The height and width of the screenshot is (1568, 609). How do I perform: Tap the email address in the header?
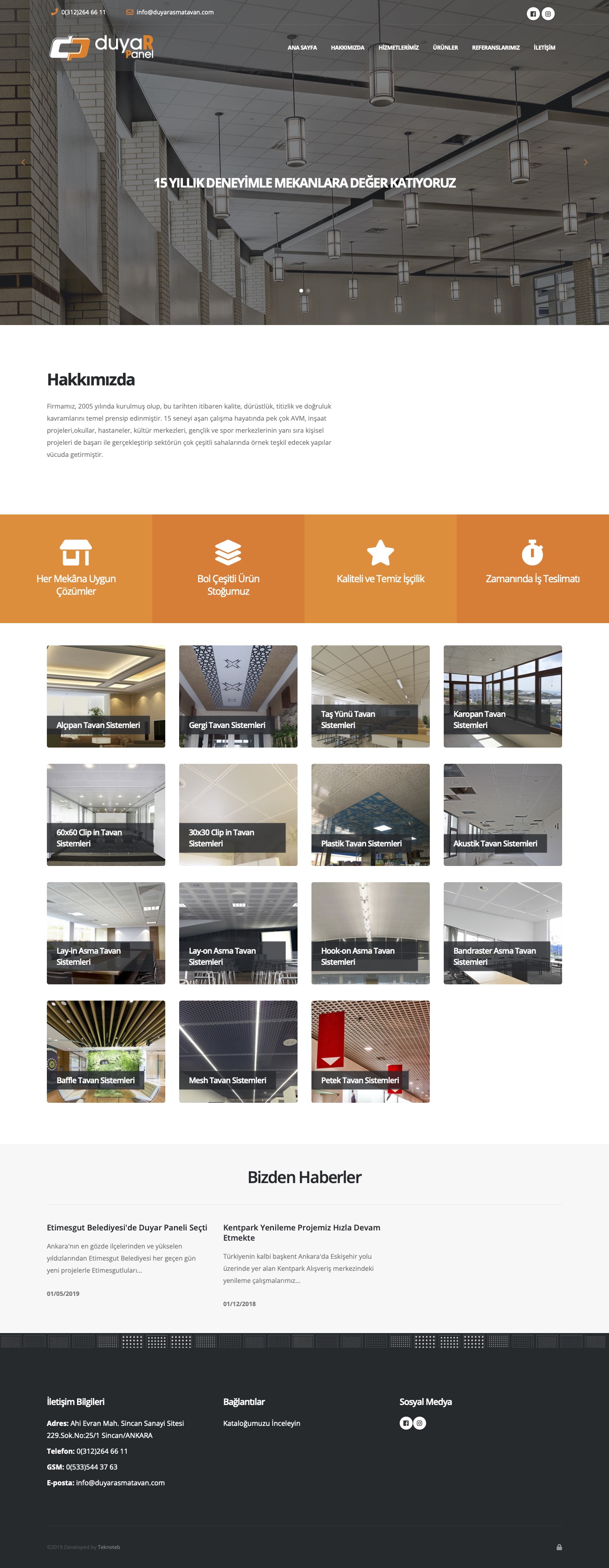(175, 12)
